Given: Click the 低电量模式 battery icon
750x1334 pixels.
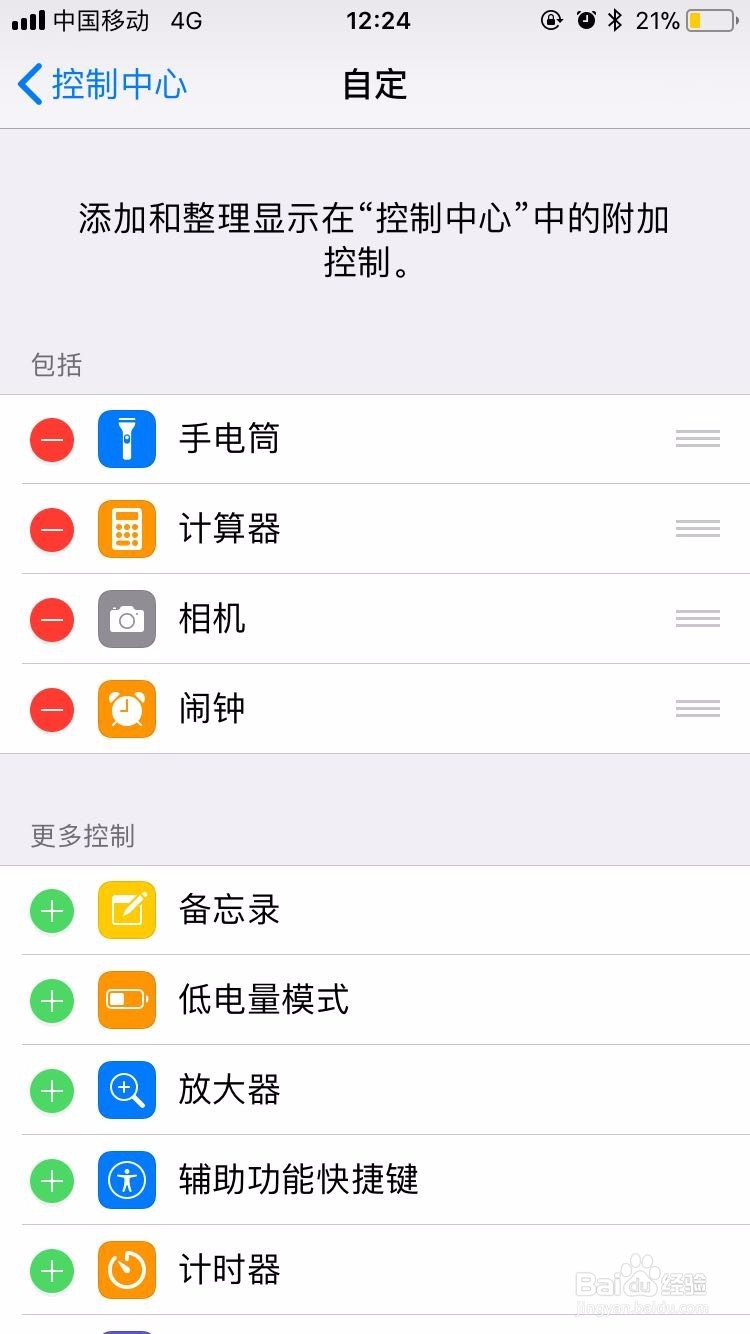Looking at the screenshot, I should coord(126,1000).
